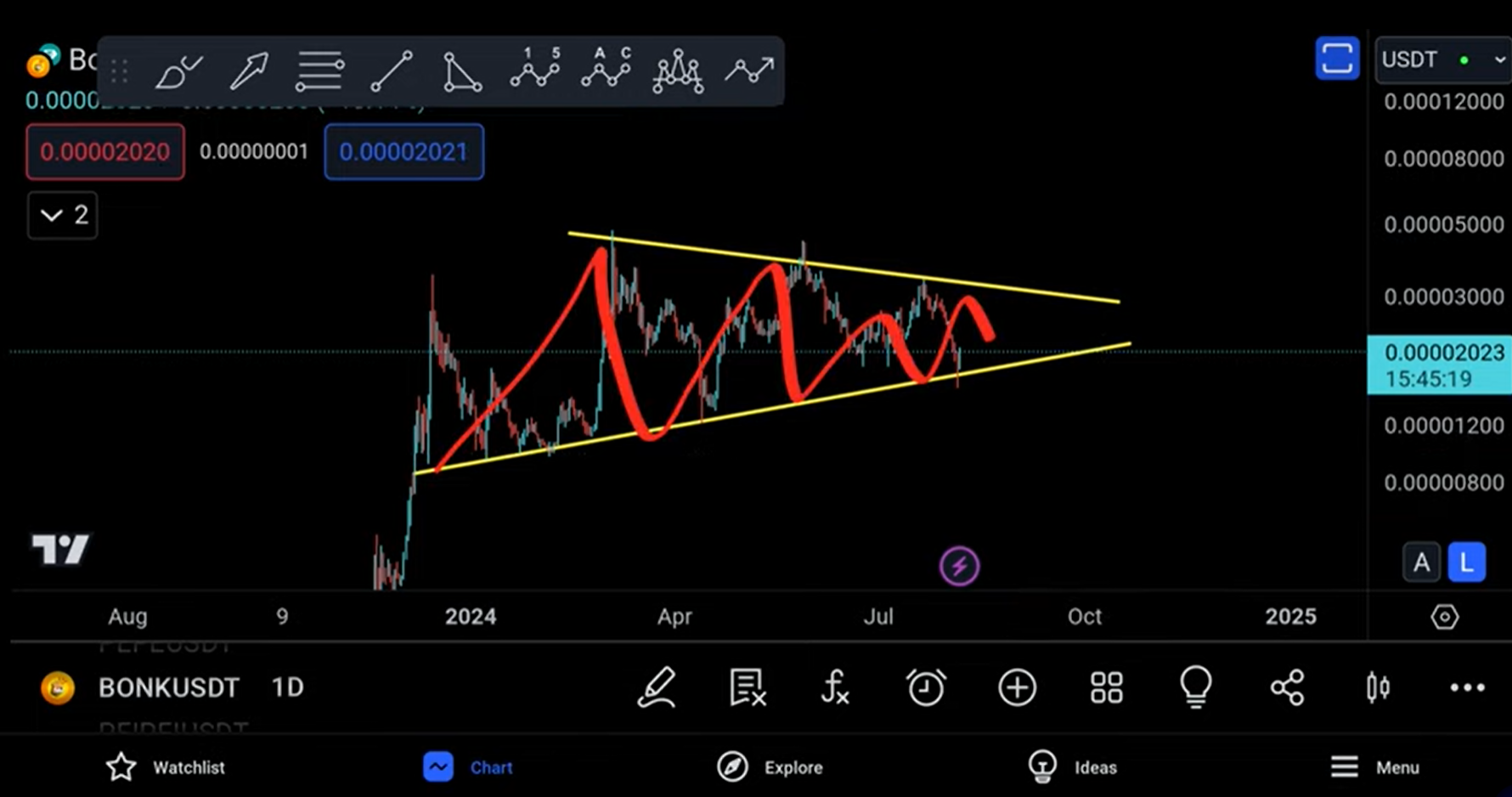Toggle fullscreen chart mode
The width and height of the screenshot is (1512, 797).
tap(1337, 59)
